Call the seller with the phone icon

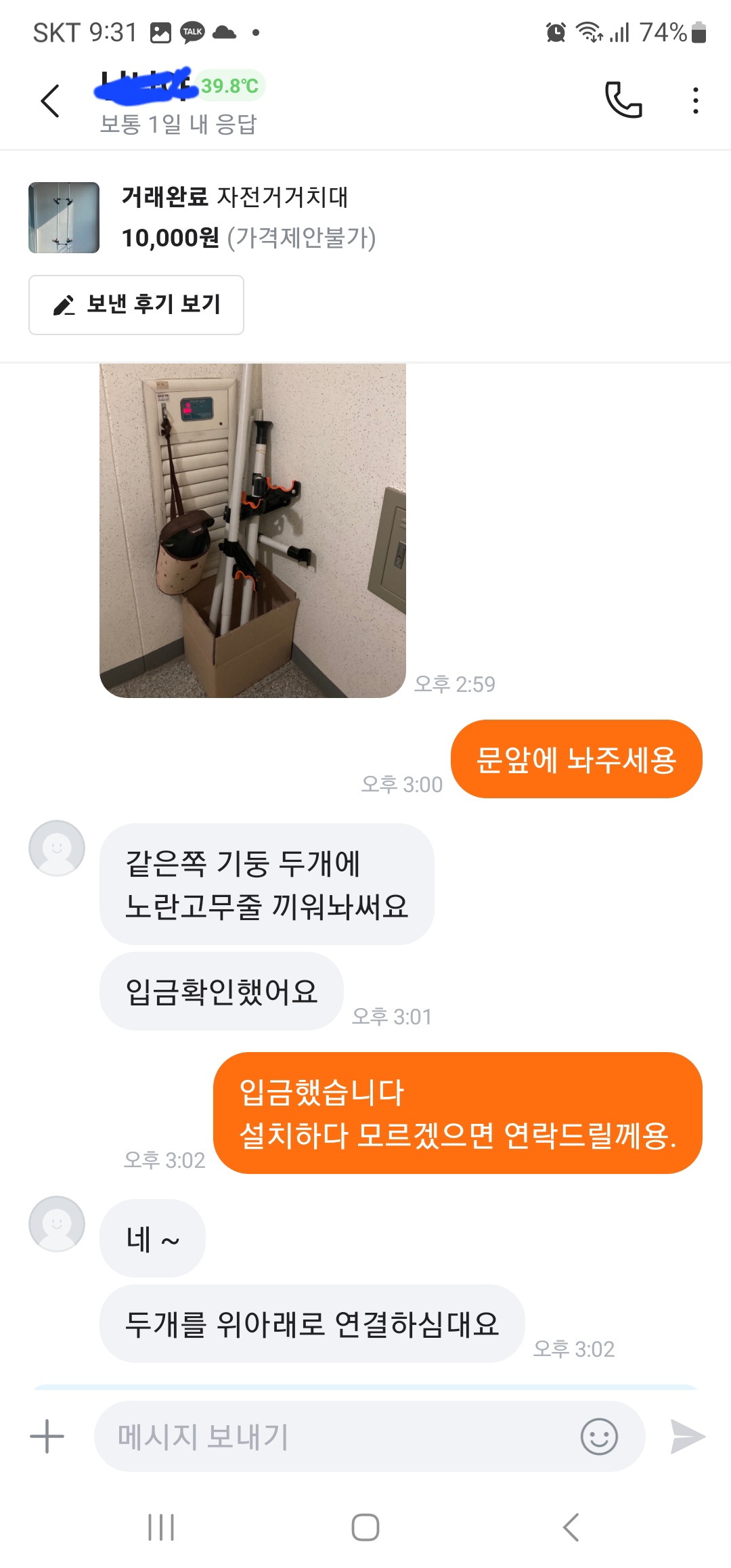coord(623,100)
